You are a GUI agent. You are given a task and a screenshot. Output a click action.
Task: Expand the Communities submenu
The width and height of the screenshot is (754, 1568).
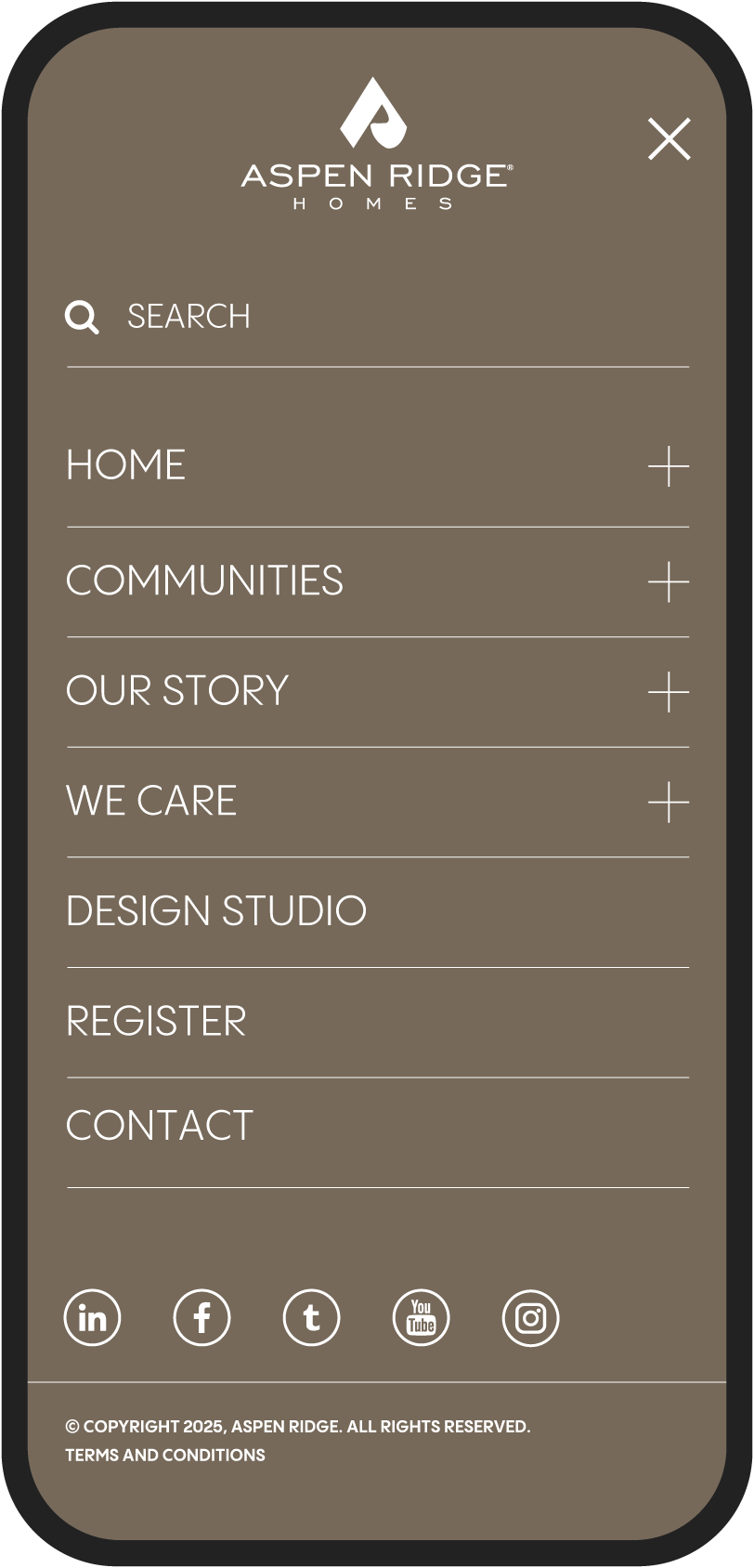click(668, 582)
